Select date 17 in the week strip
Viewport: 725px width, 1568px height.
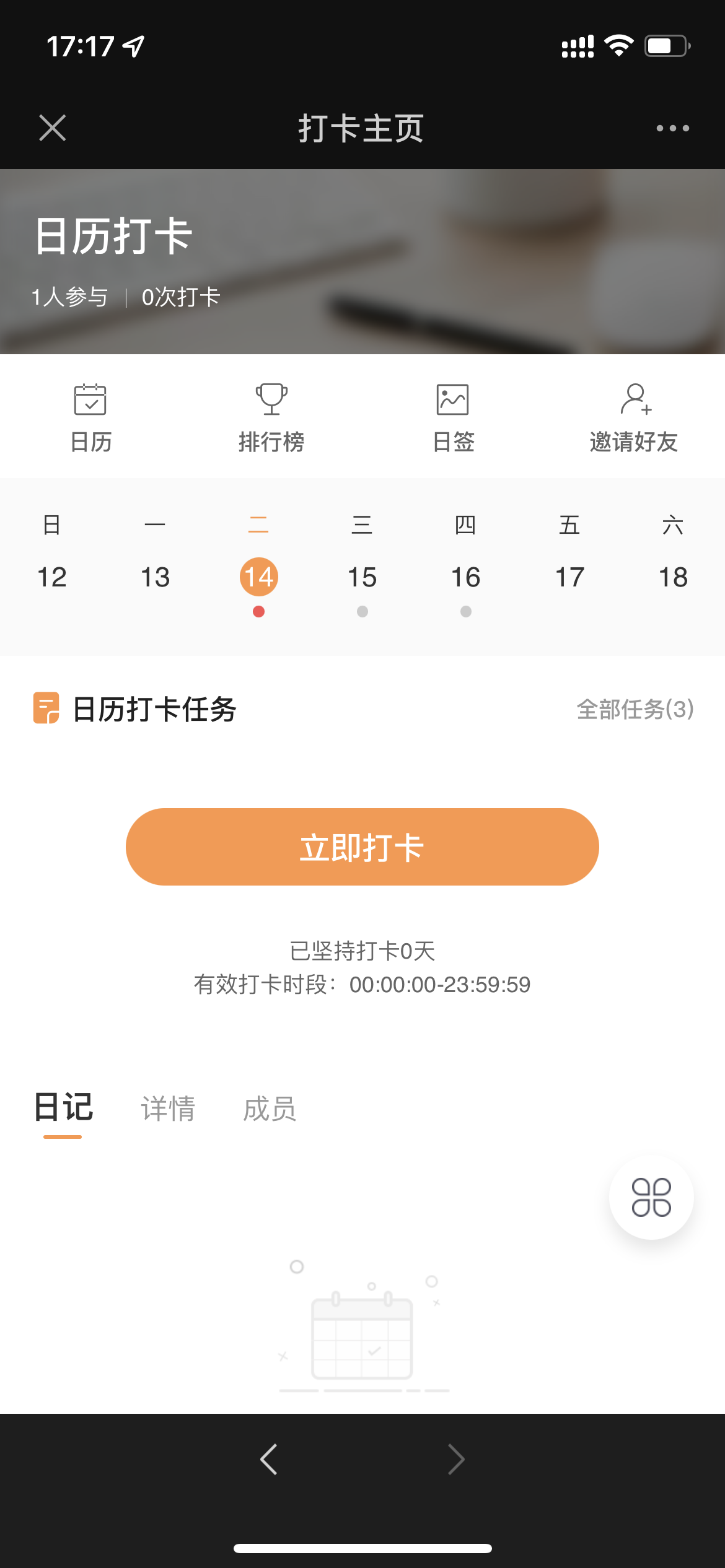coord(569,577)
